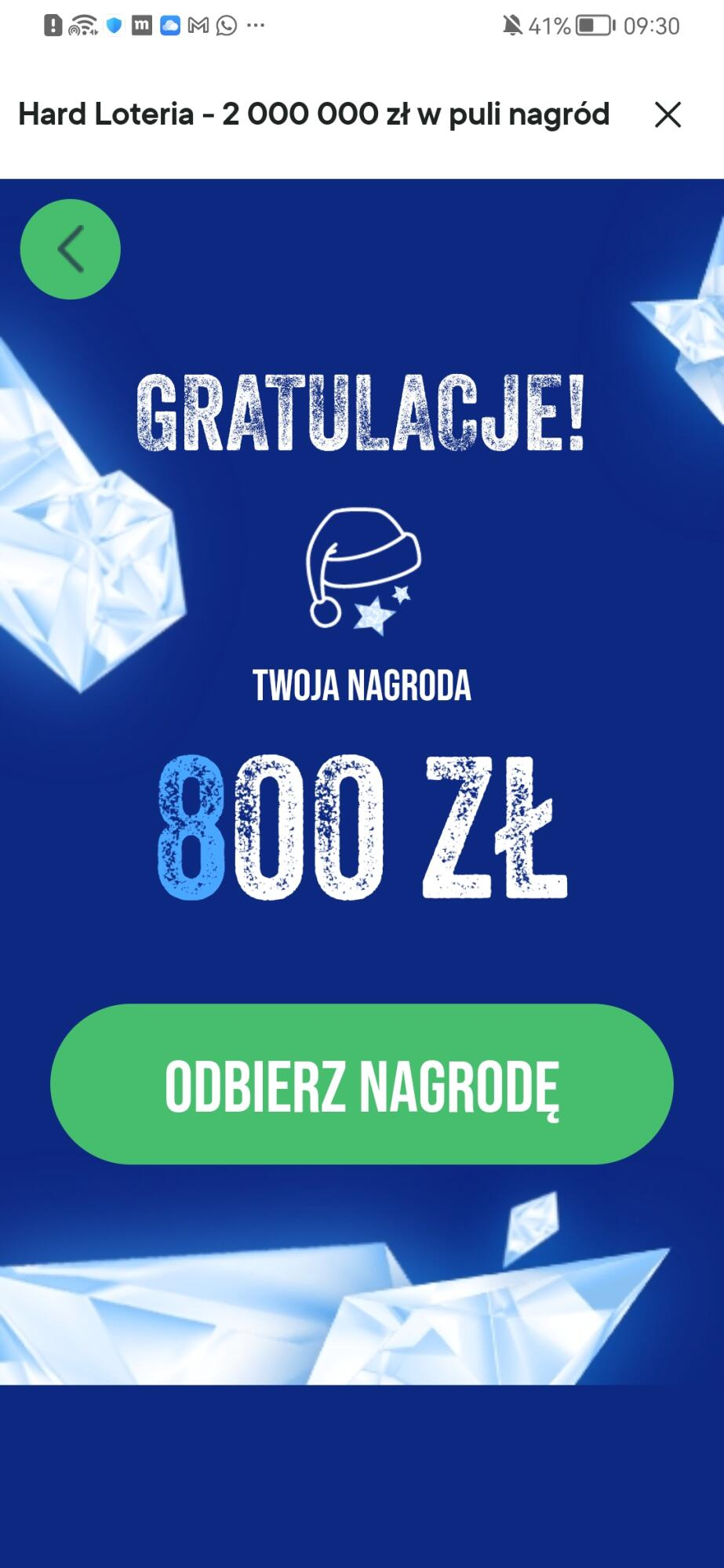
Task: Claim prize with Odbierz Nagrodę button
Action: (362, 1084)
